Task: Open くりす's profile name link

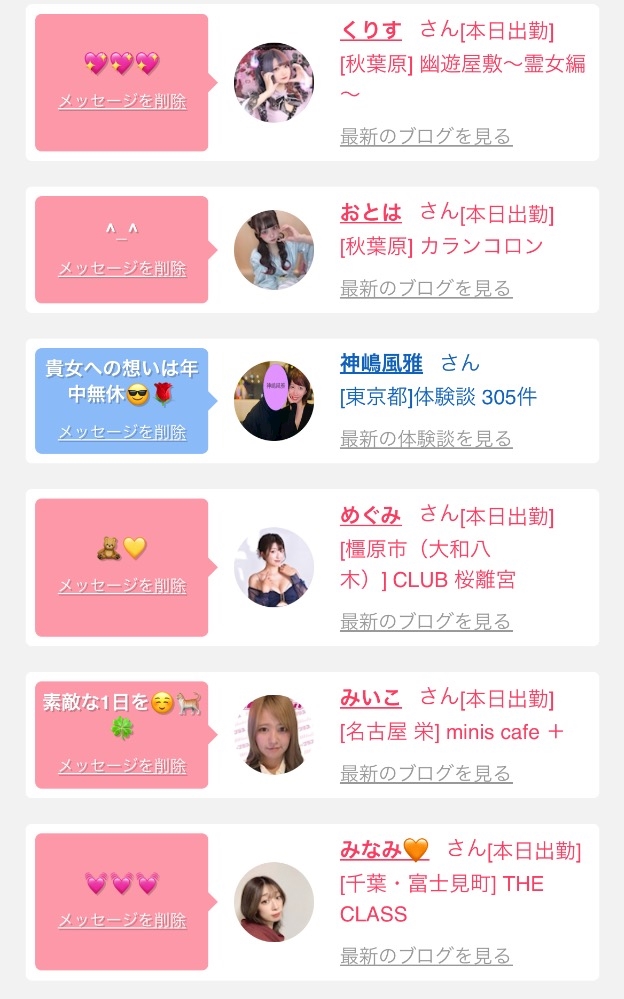Action: pos(370,29)
